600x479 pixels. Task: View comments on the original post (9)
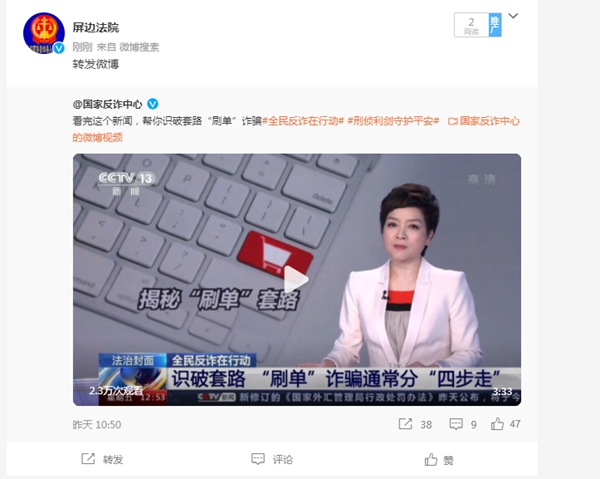(x=466, y=424)
